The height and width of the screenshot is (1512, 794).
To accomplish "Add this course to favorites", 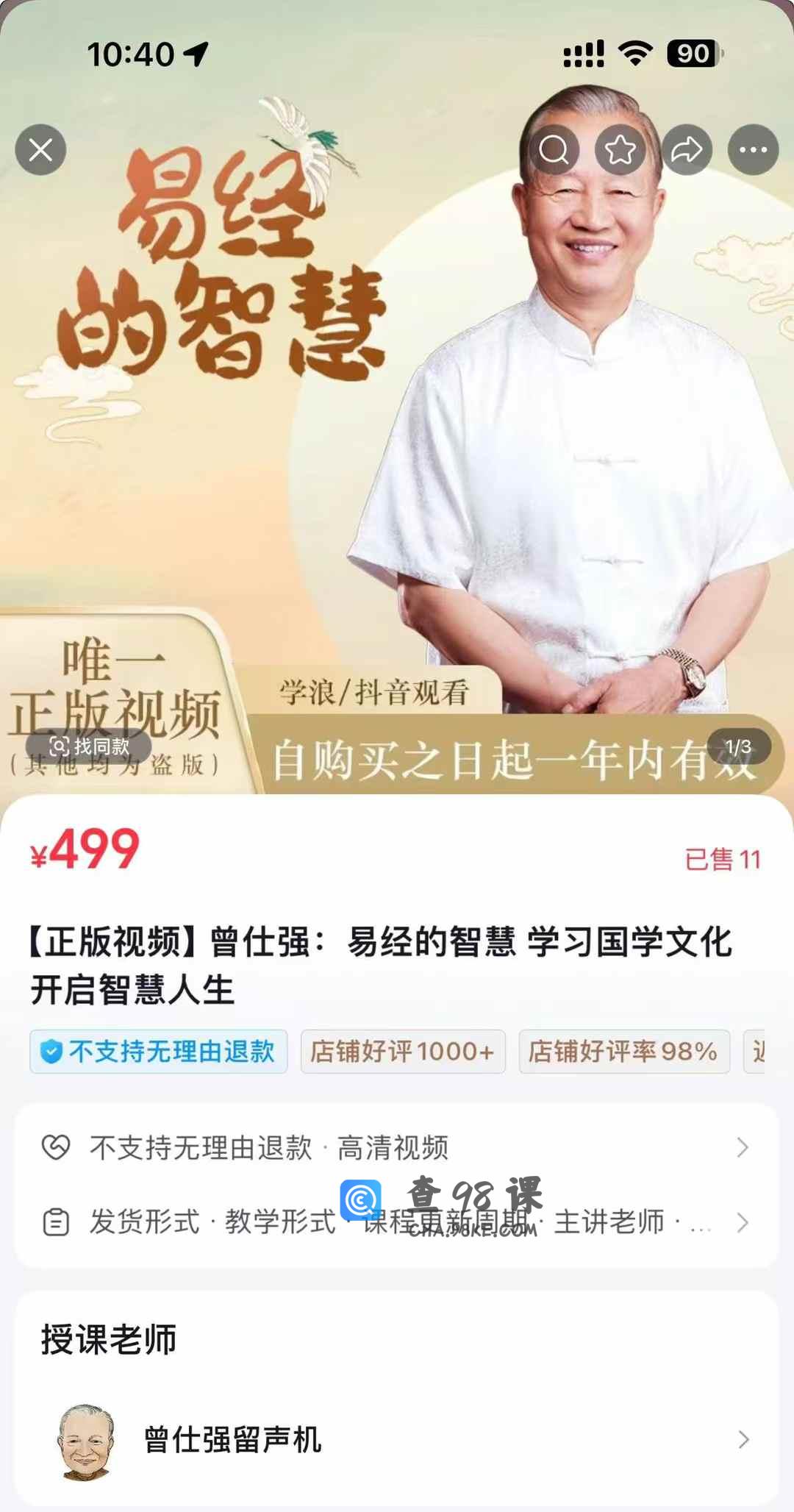I will [620, 150].
